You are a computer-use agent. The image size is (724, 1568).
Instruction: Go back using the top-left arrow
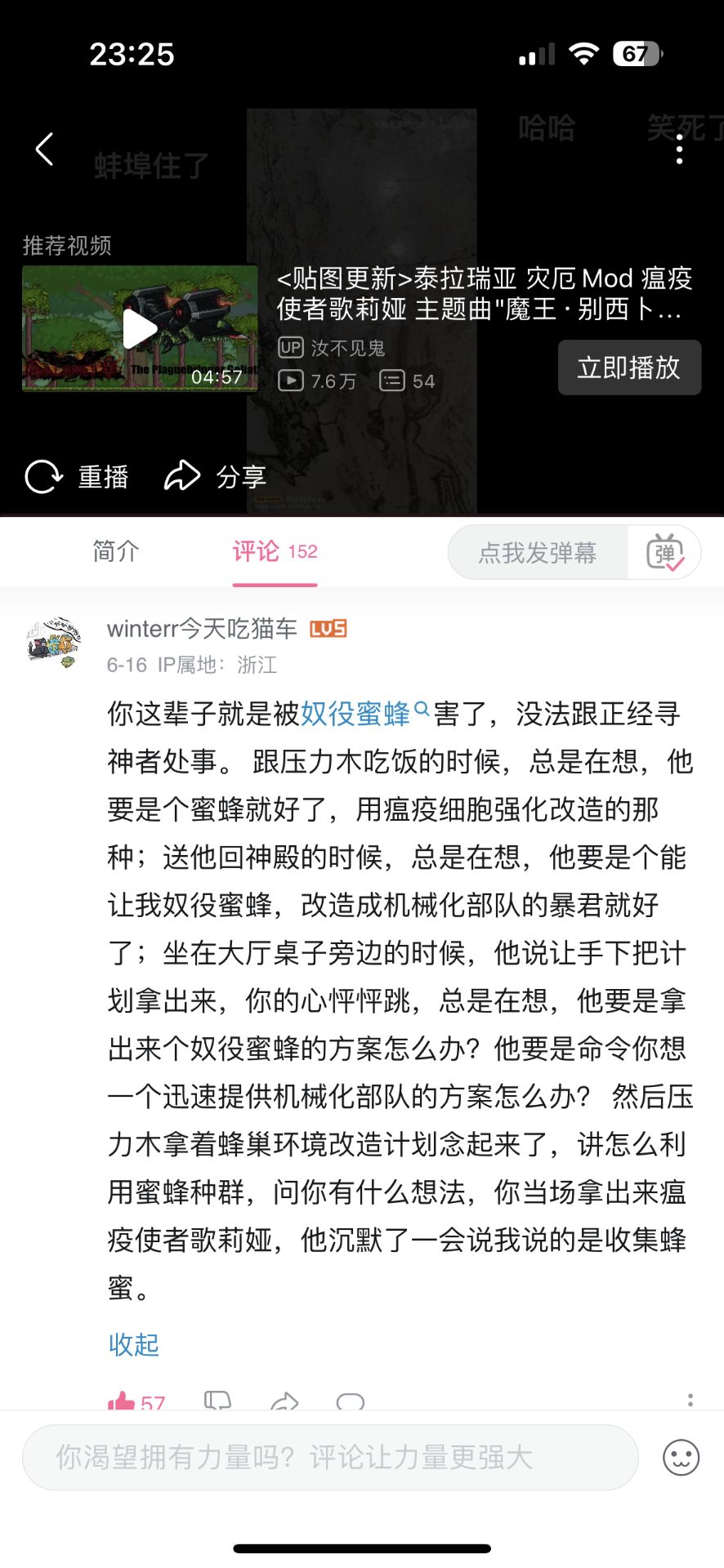tap(45, 149)
